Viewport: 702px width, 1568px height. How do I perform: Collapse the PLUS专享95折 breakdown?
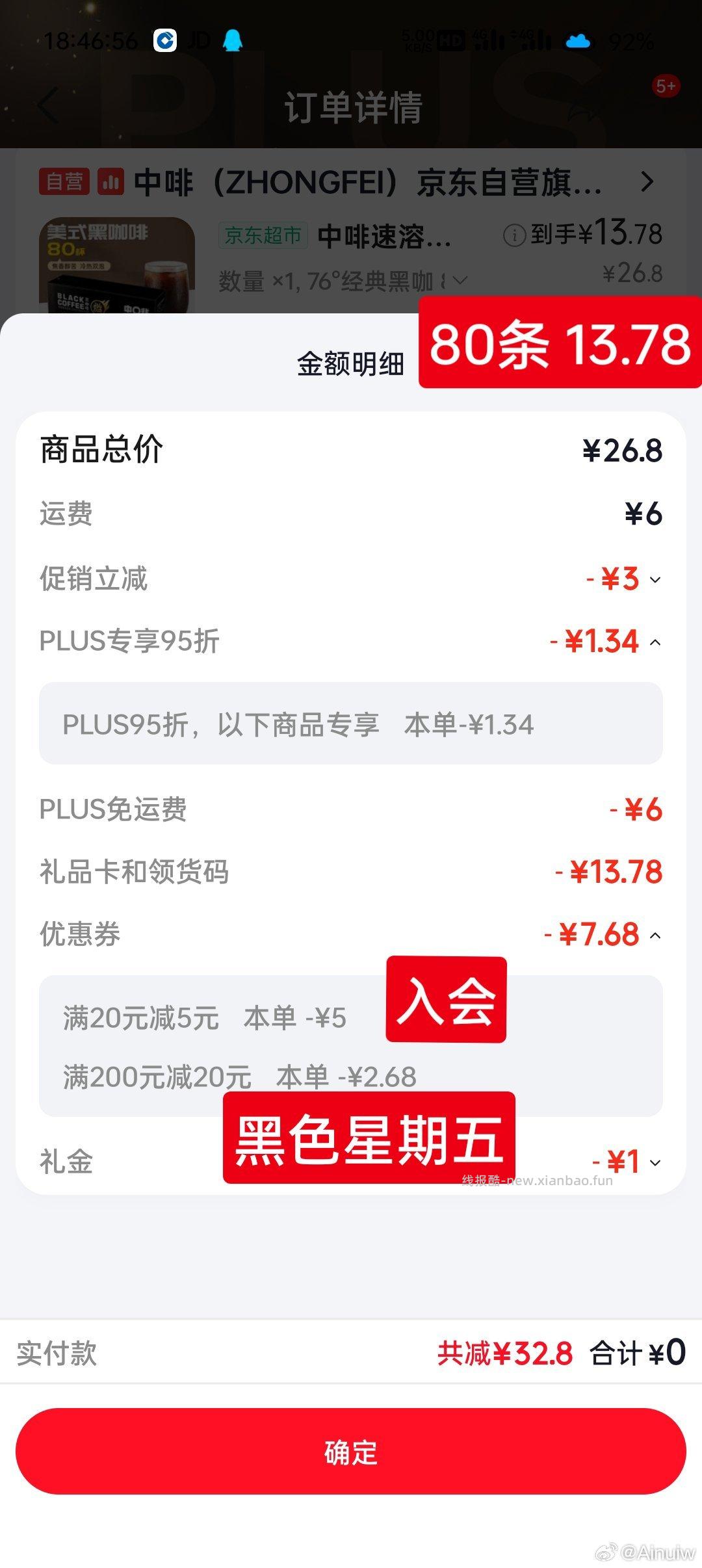coord(656,641)
